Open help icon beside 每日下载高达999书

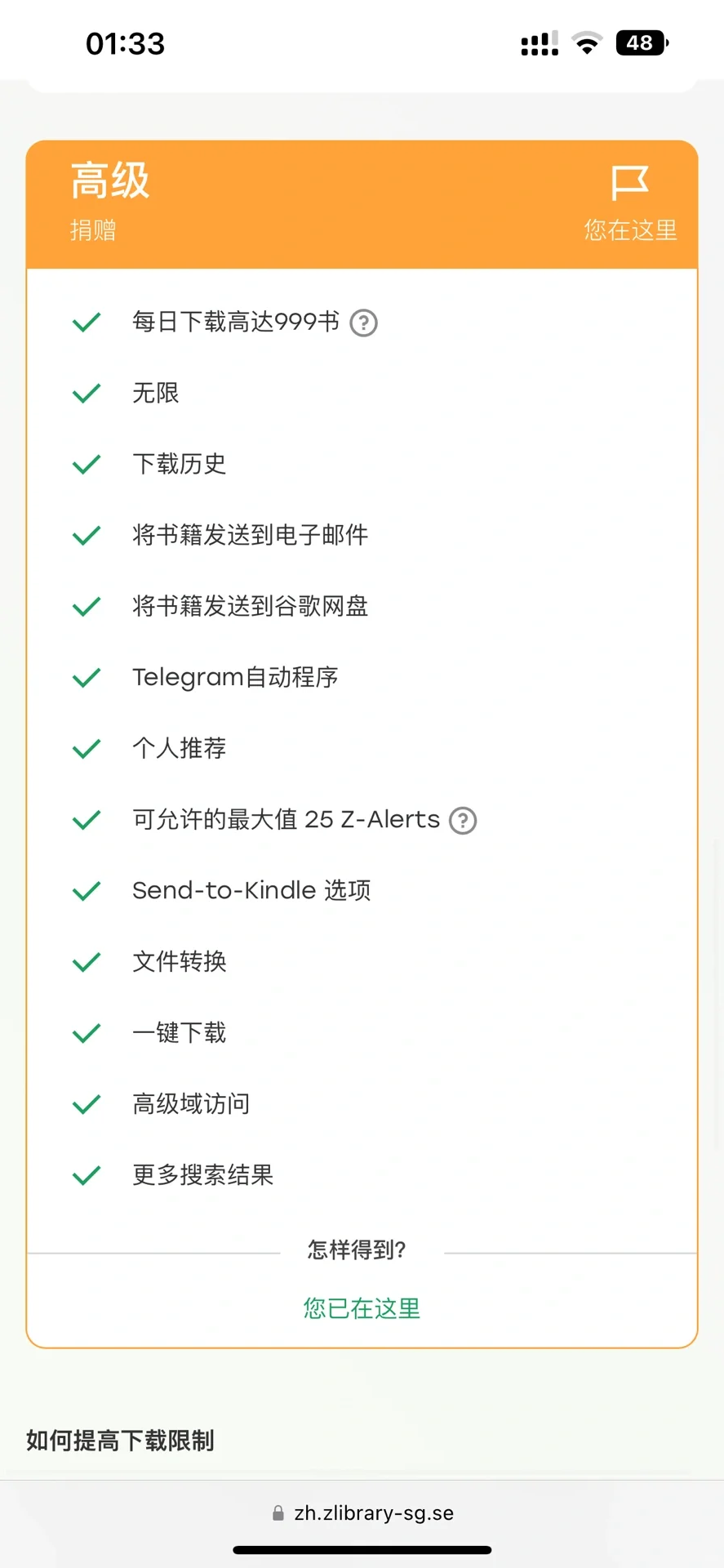tap(363, 323)
